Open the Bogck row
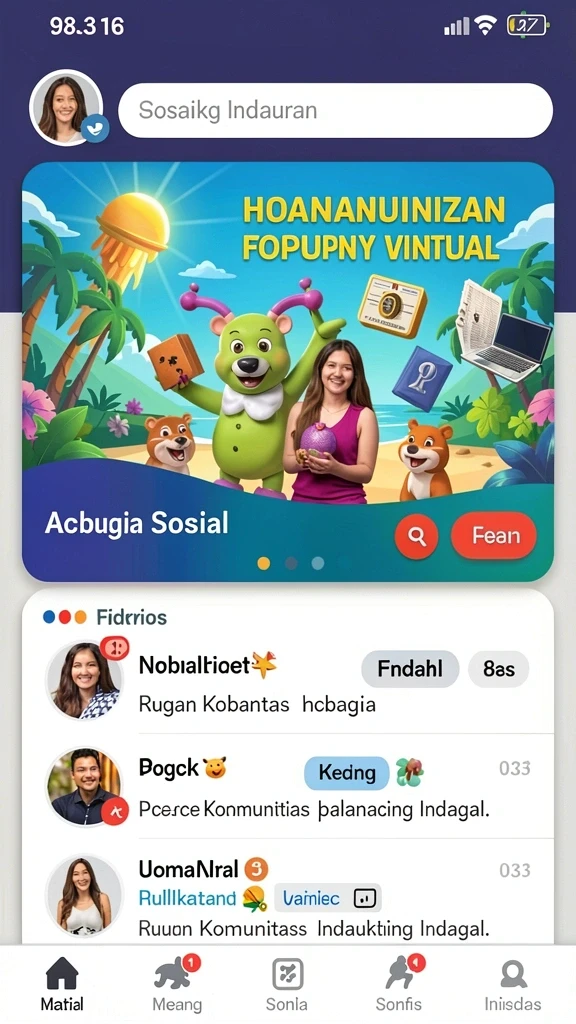This screenshot has width=576, height=1024. (x=288, y=788)
